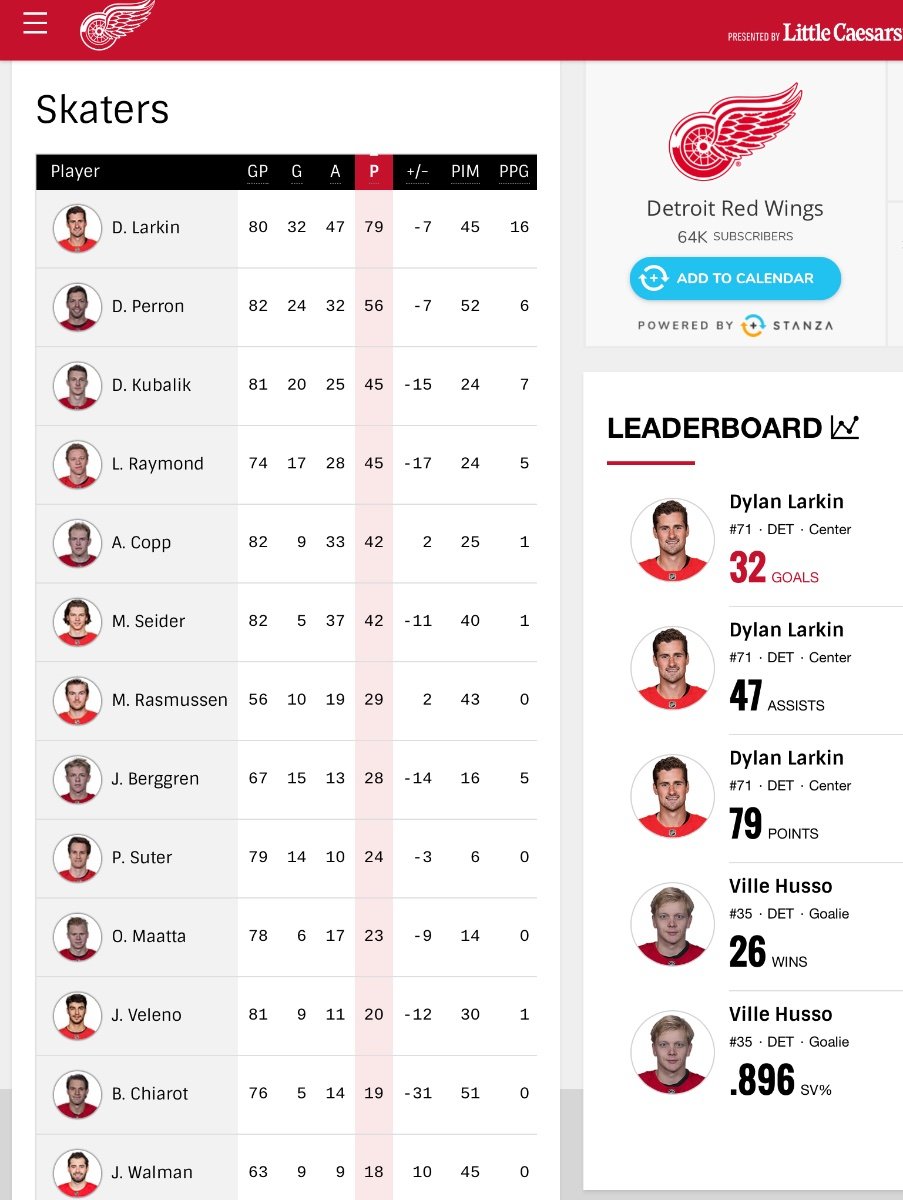Screen dimensions: 903x1200
Task: Sort by points (P) column
Action: pos(374,172)
